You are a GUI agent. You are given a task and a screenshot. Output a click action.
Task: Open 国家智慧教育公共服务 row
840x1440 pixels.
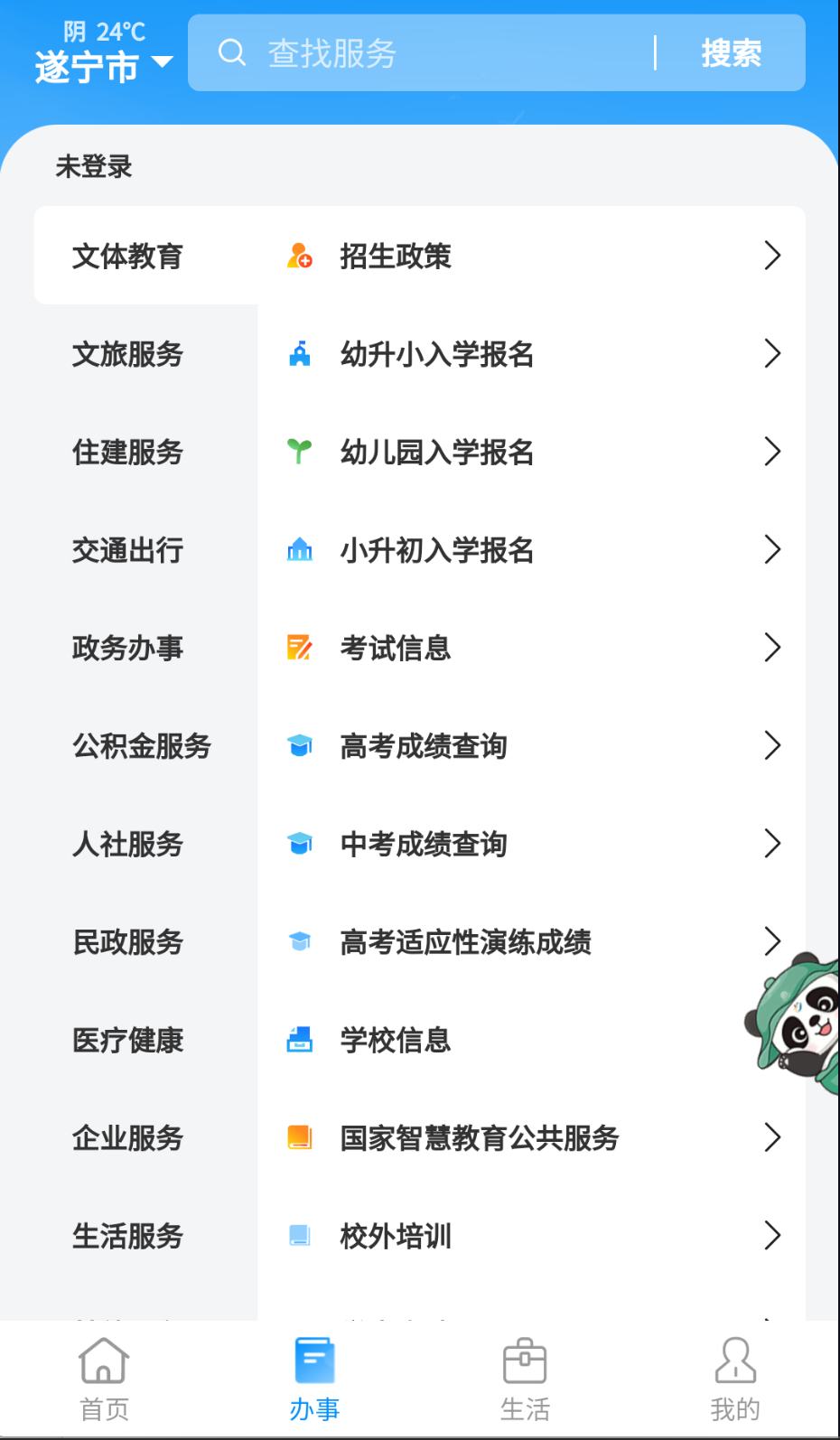pos(531,1138)
